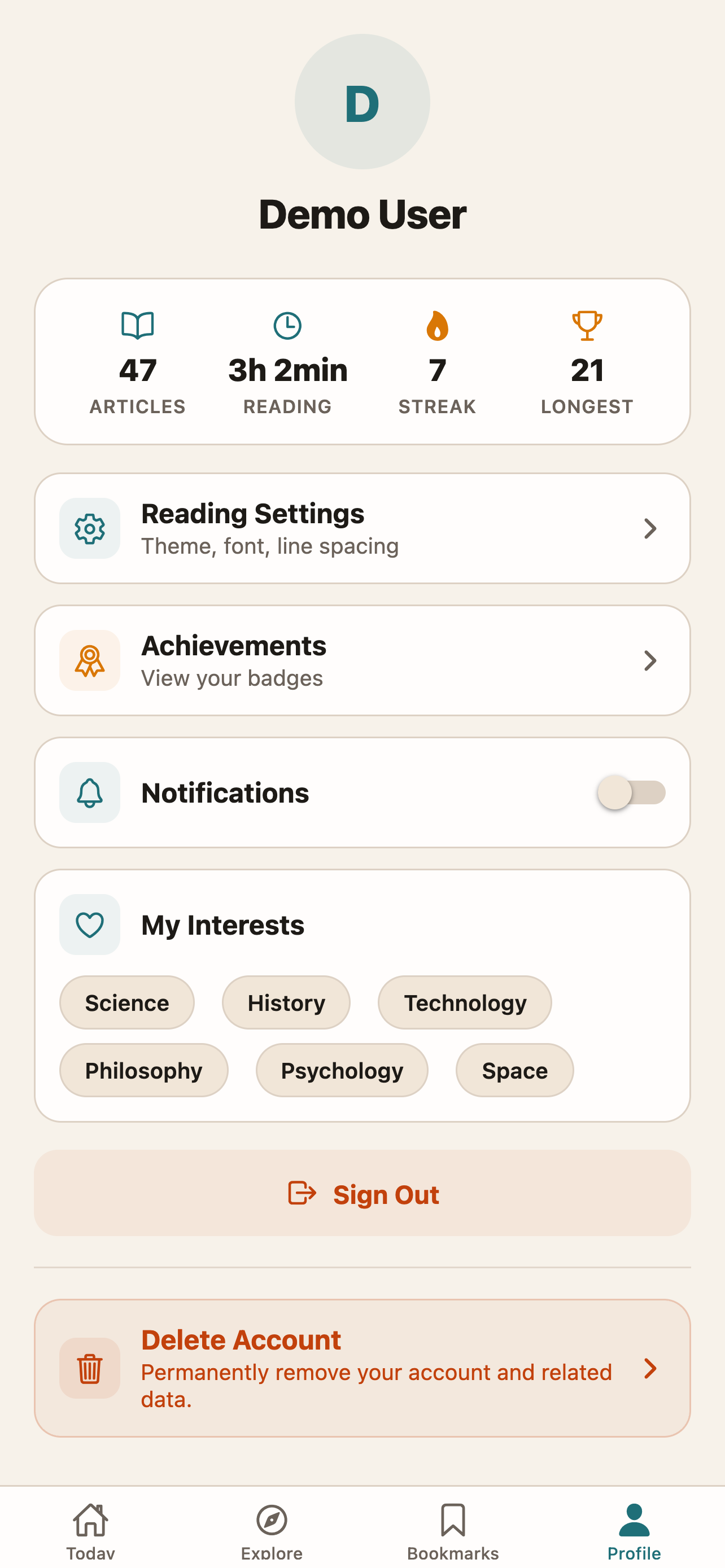Select the Philosophy chip

143,1070
